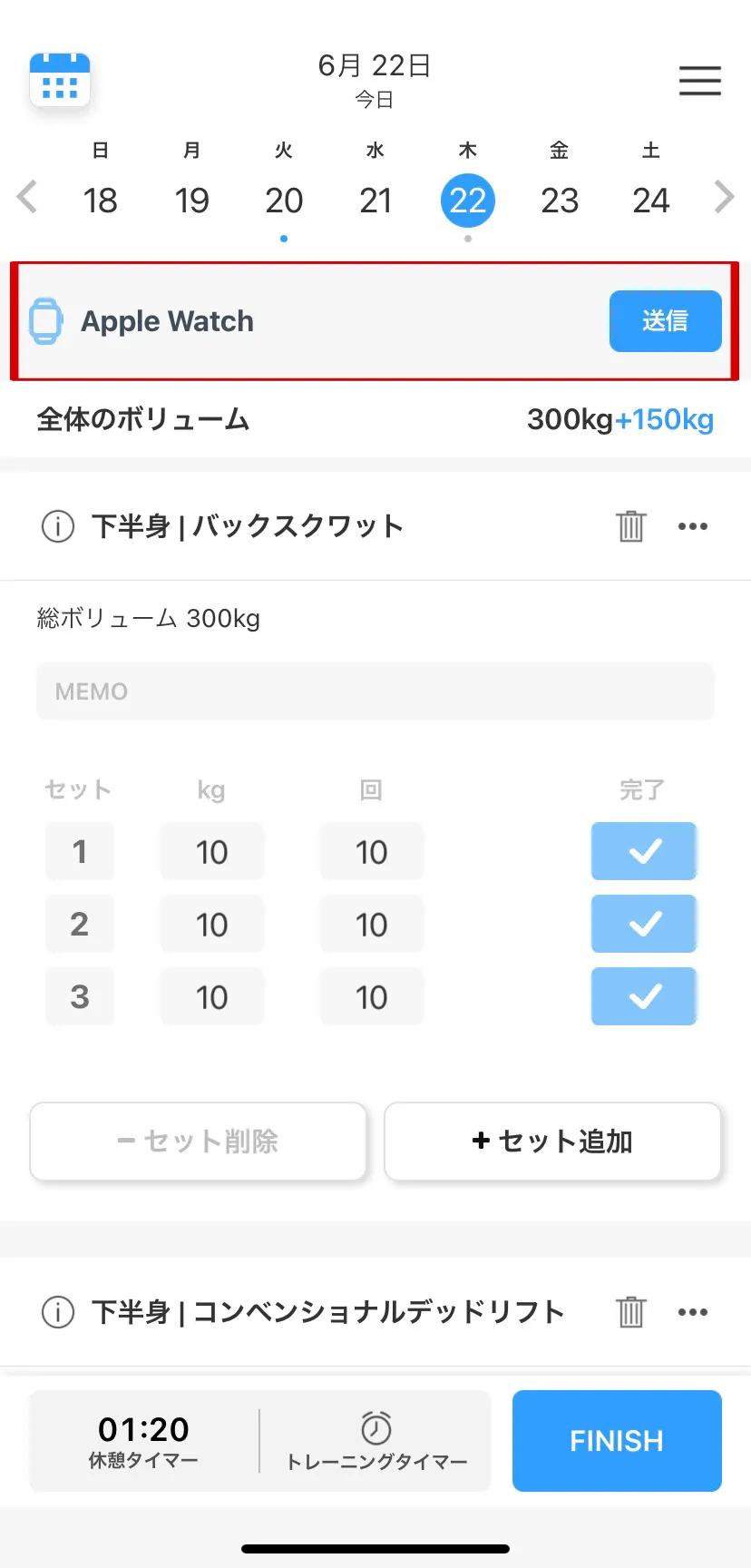This screenshot has height=1568, width=751.
Task: Open the トレーニングタイマー
Action: pyautogui.click(x=376, y=1441)
